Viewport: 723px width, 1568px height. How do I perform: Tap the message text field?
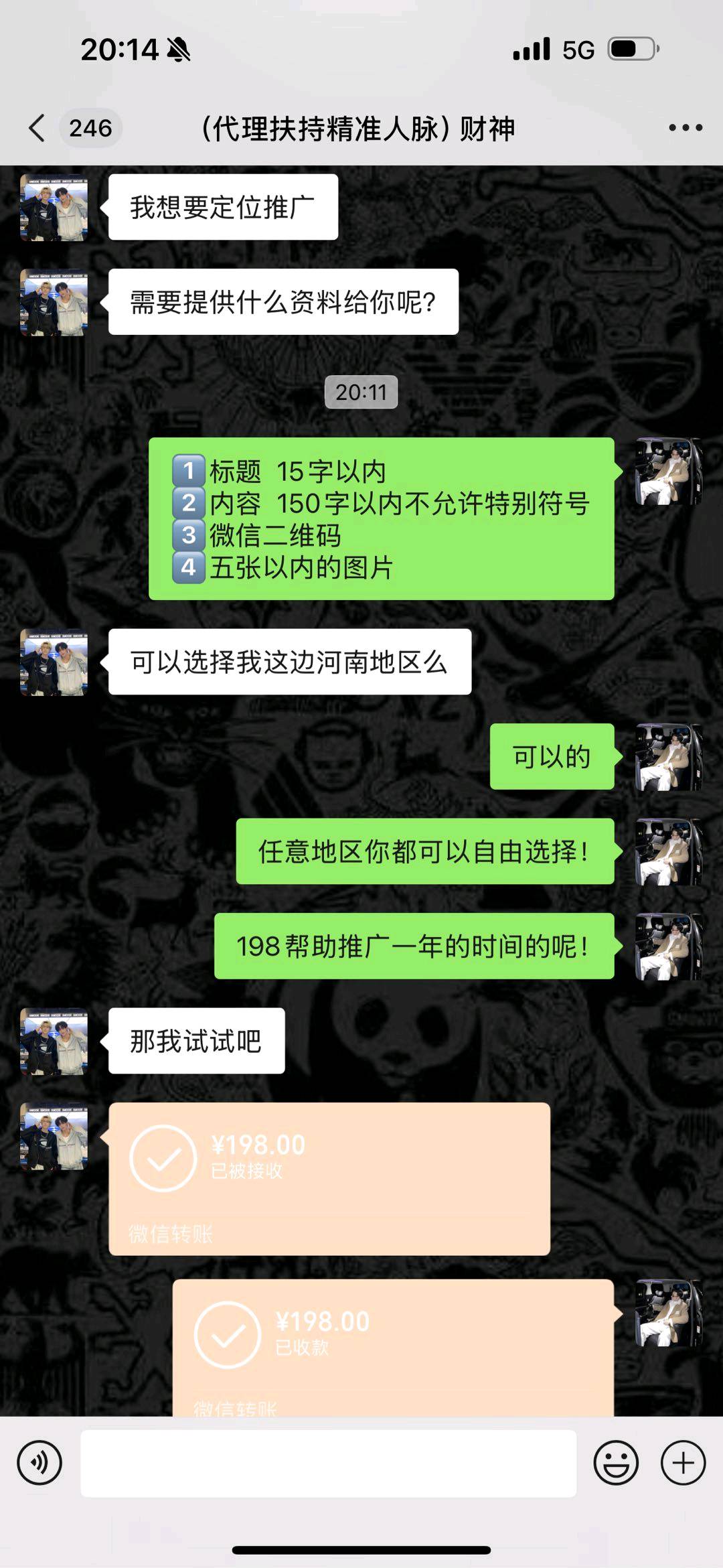(x=328, y=1463)
